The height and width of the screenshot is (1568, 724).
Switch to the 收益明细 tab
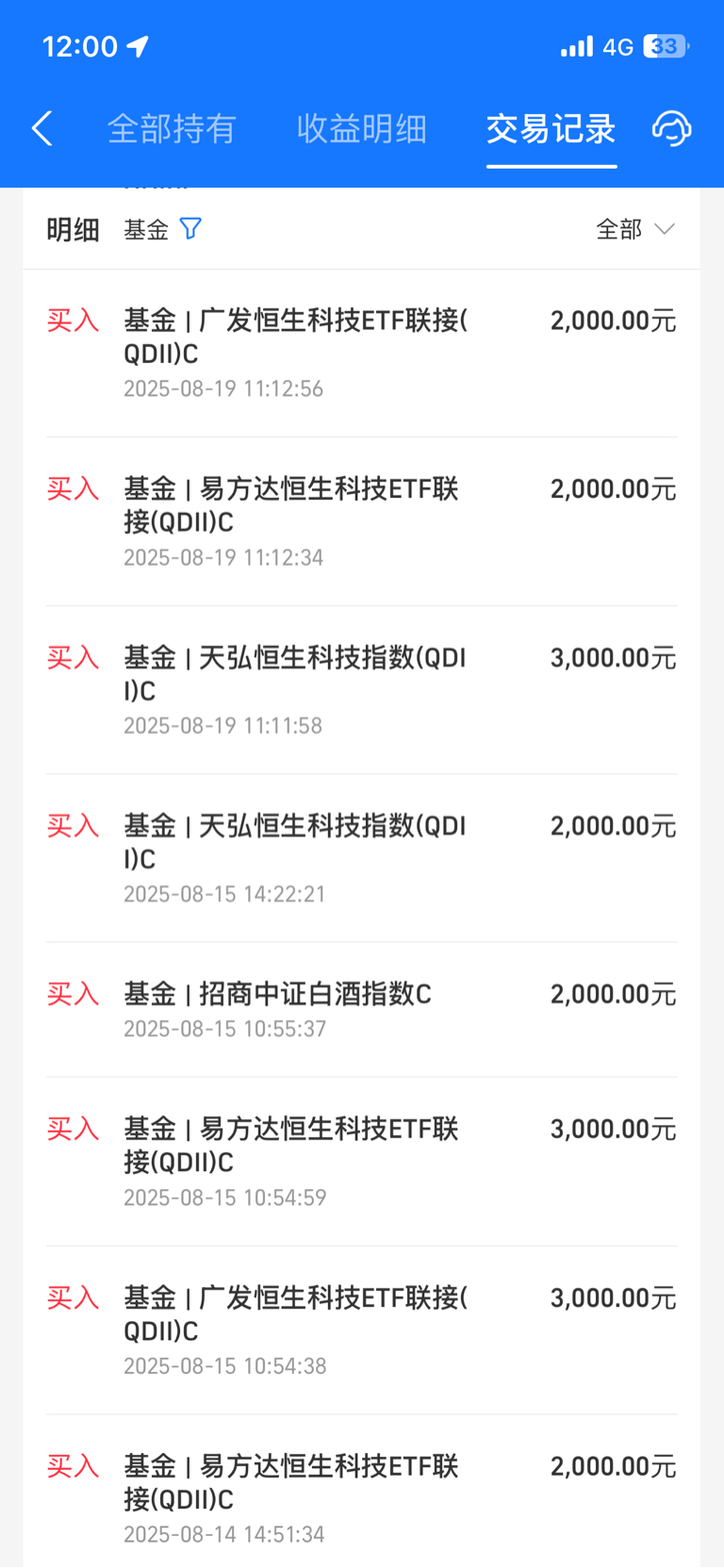coord(362,128)
